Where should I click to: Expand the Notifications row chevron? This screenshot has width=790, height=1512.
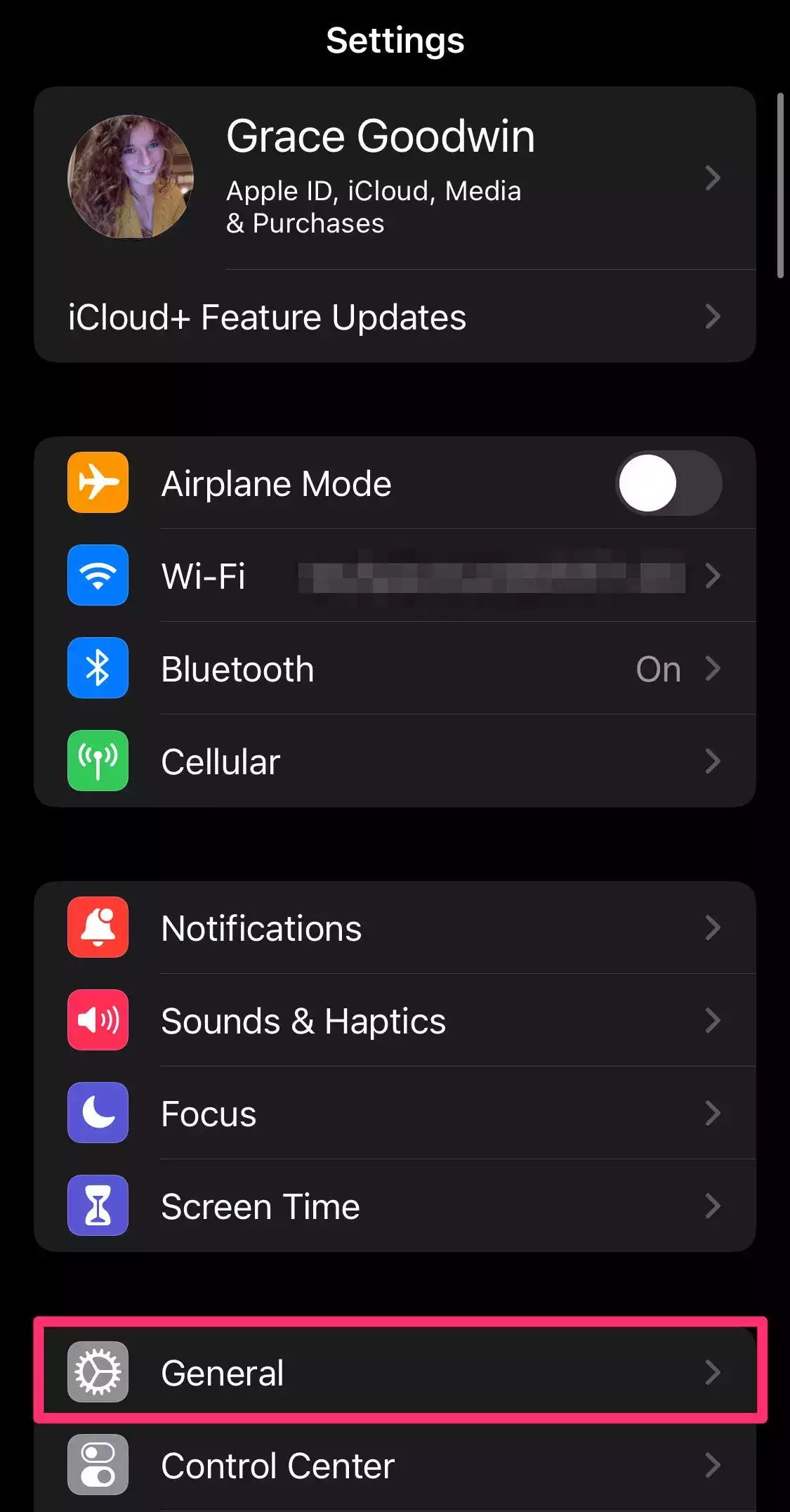tap(713, 927)
